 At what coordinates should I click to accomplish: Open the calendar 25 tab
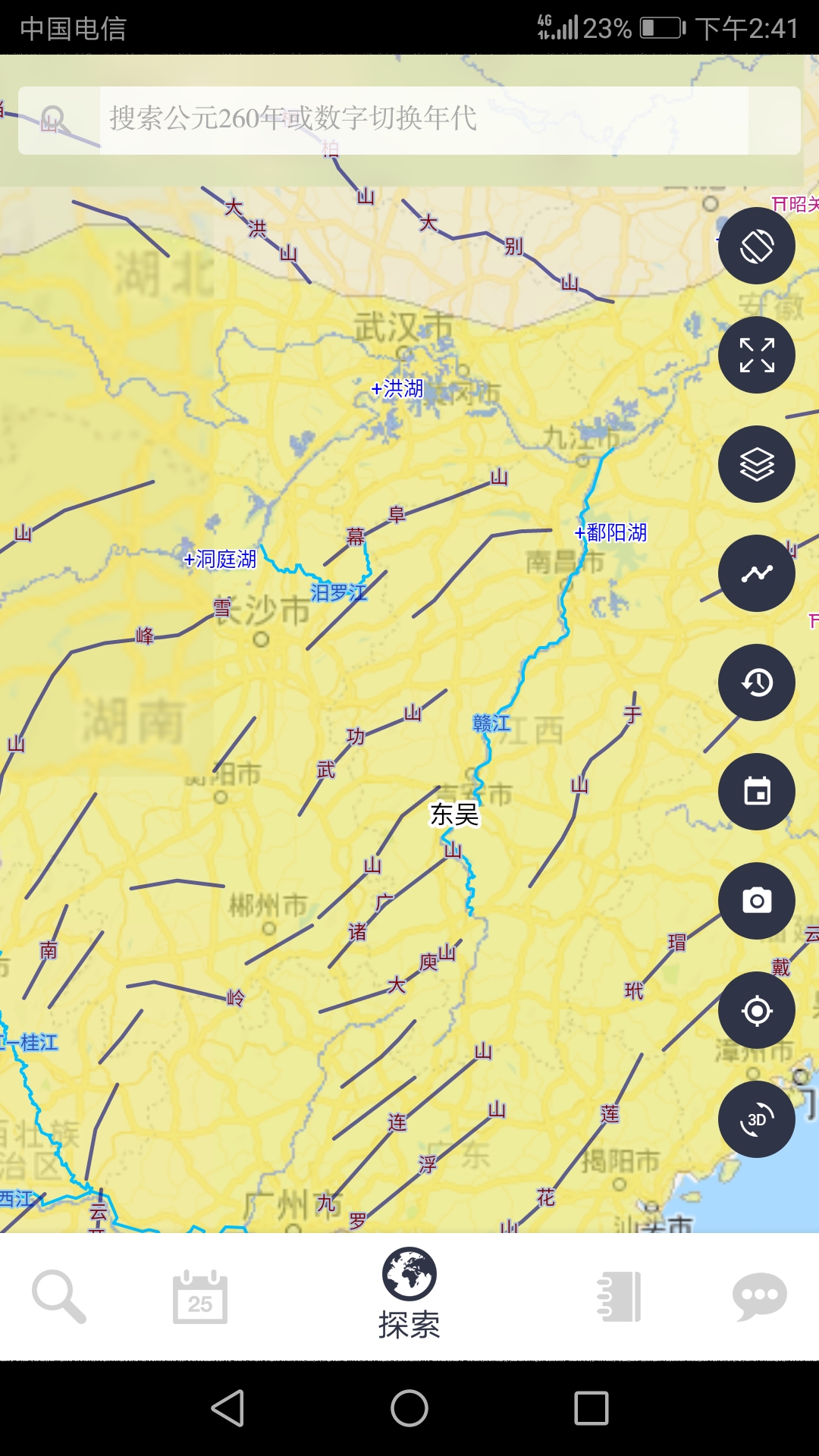click(200, 1297)
